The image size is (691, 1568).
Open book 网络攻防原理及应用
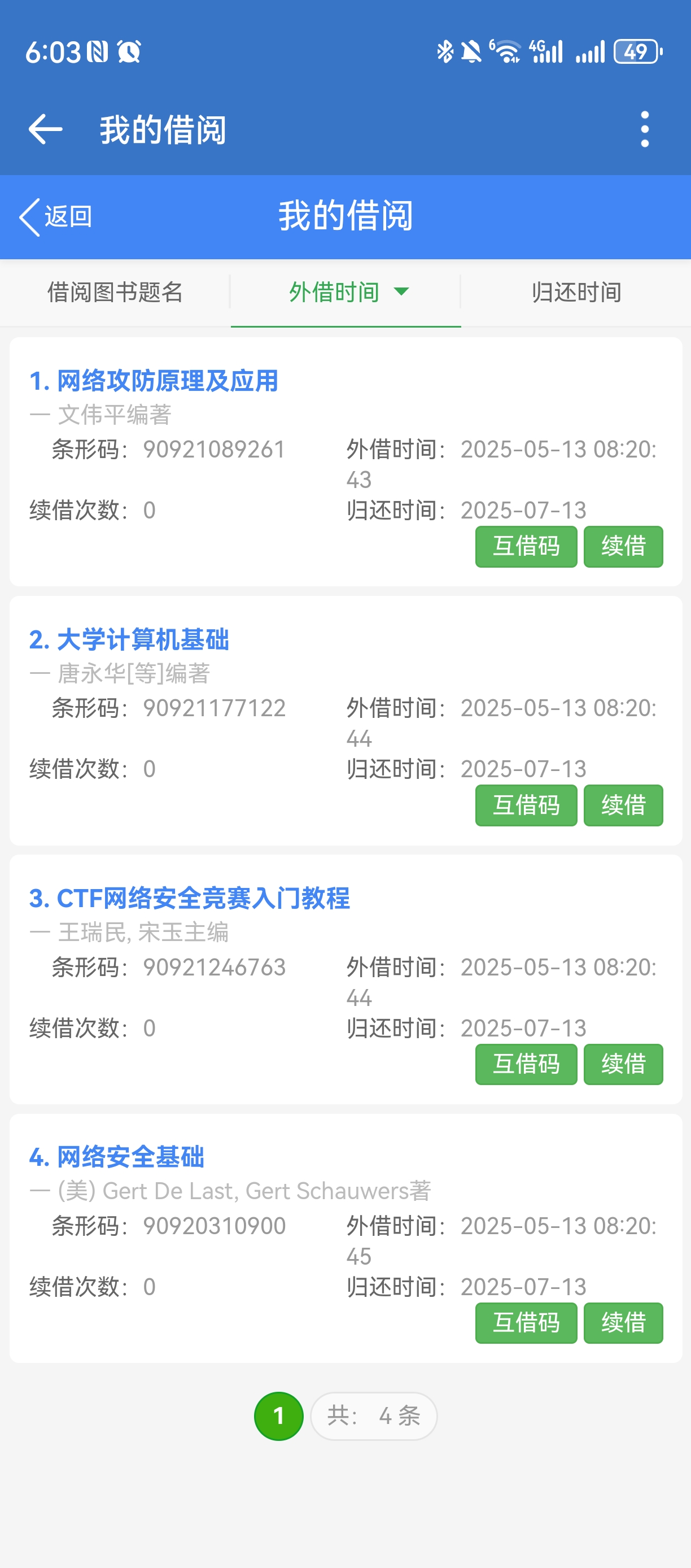154,381
